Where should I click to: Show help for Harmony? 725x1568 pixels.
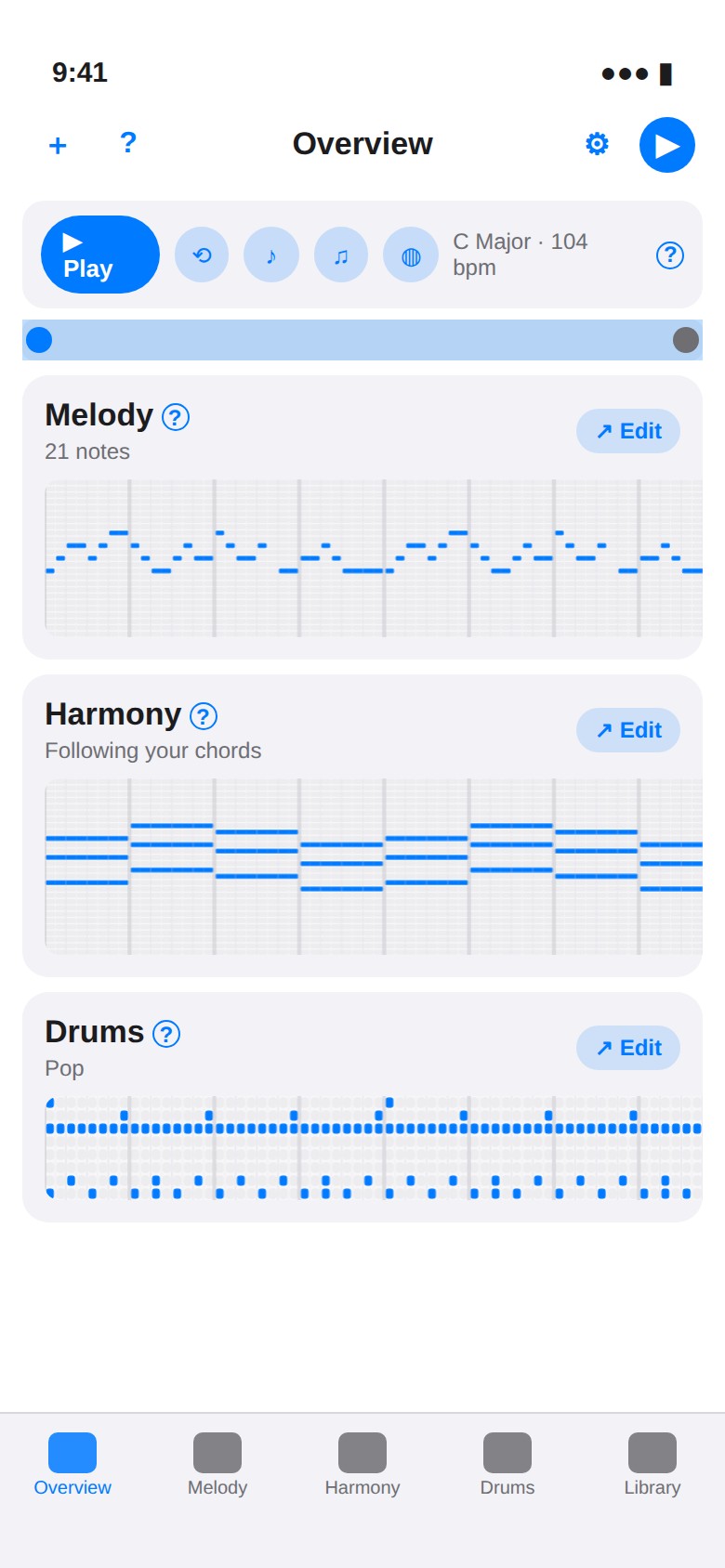(x=204, y=716)
